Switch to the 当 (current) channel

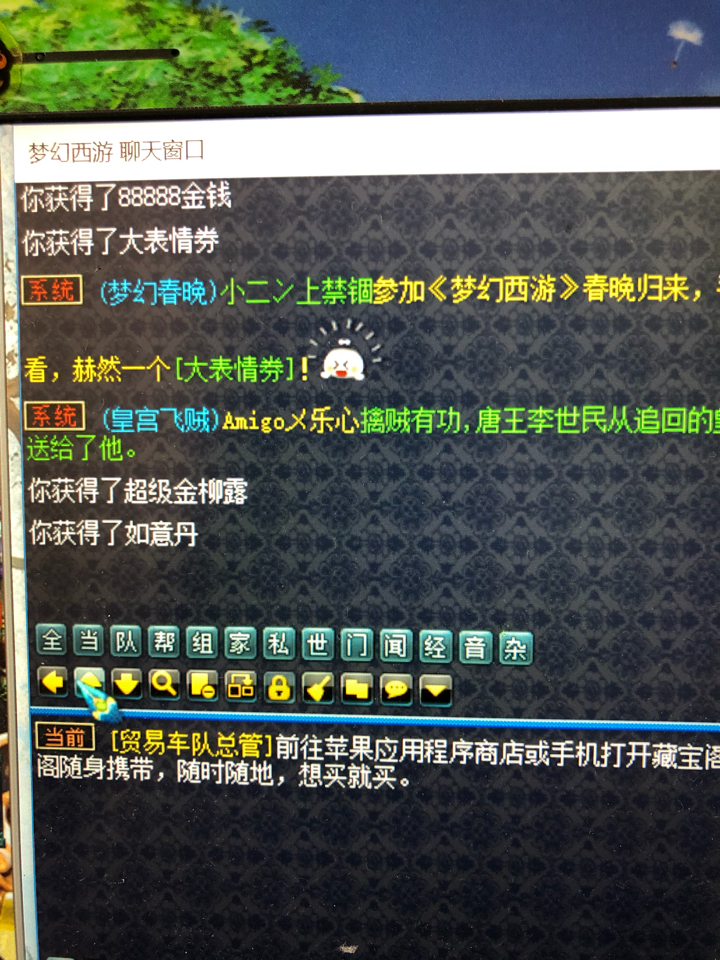tap(89, 642)
